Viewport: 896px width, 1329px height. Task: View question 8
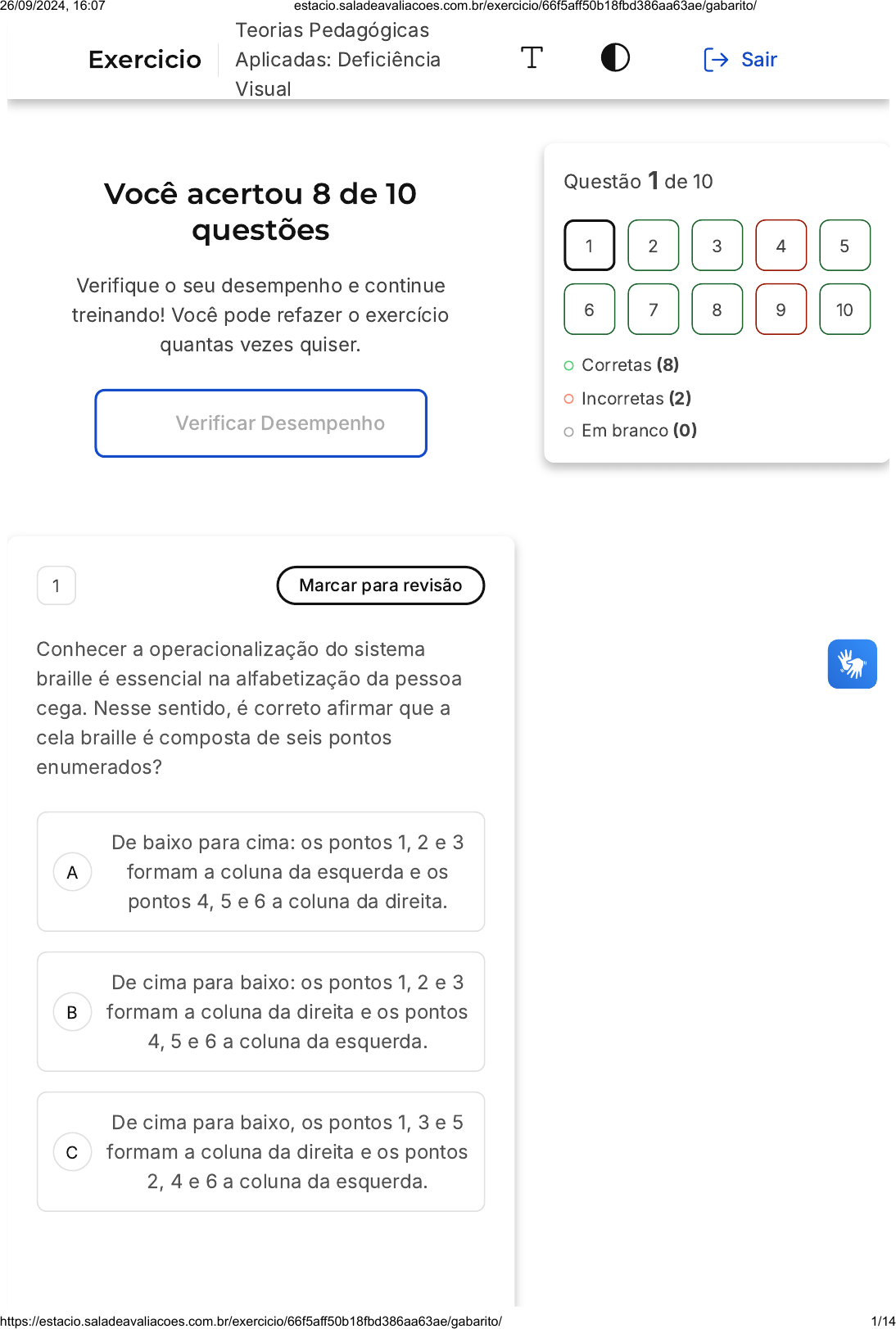[x=717, y=310]
